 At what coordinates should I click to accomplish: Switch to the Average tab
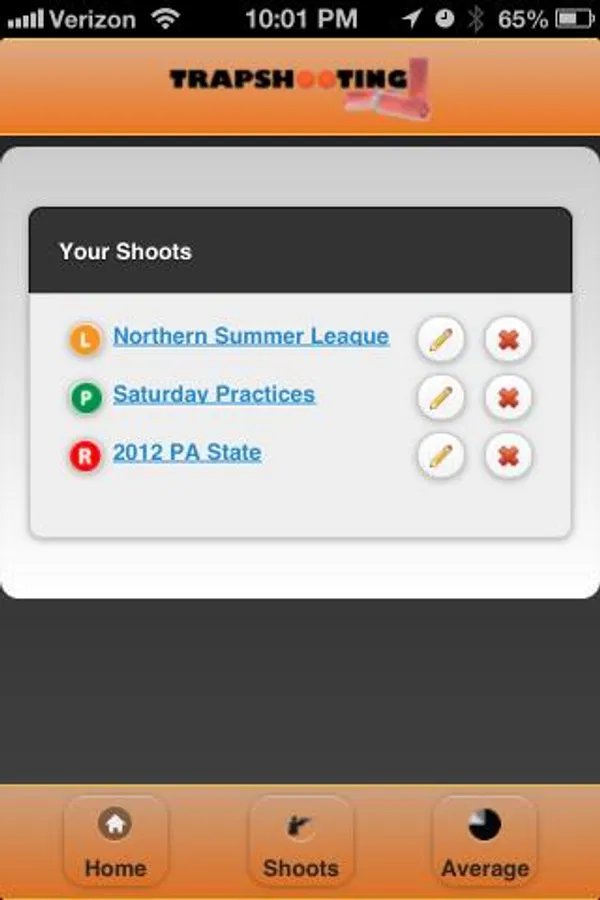485,842
